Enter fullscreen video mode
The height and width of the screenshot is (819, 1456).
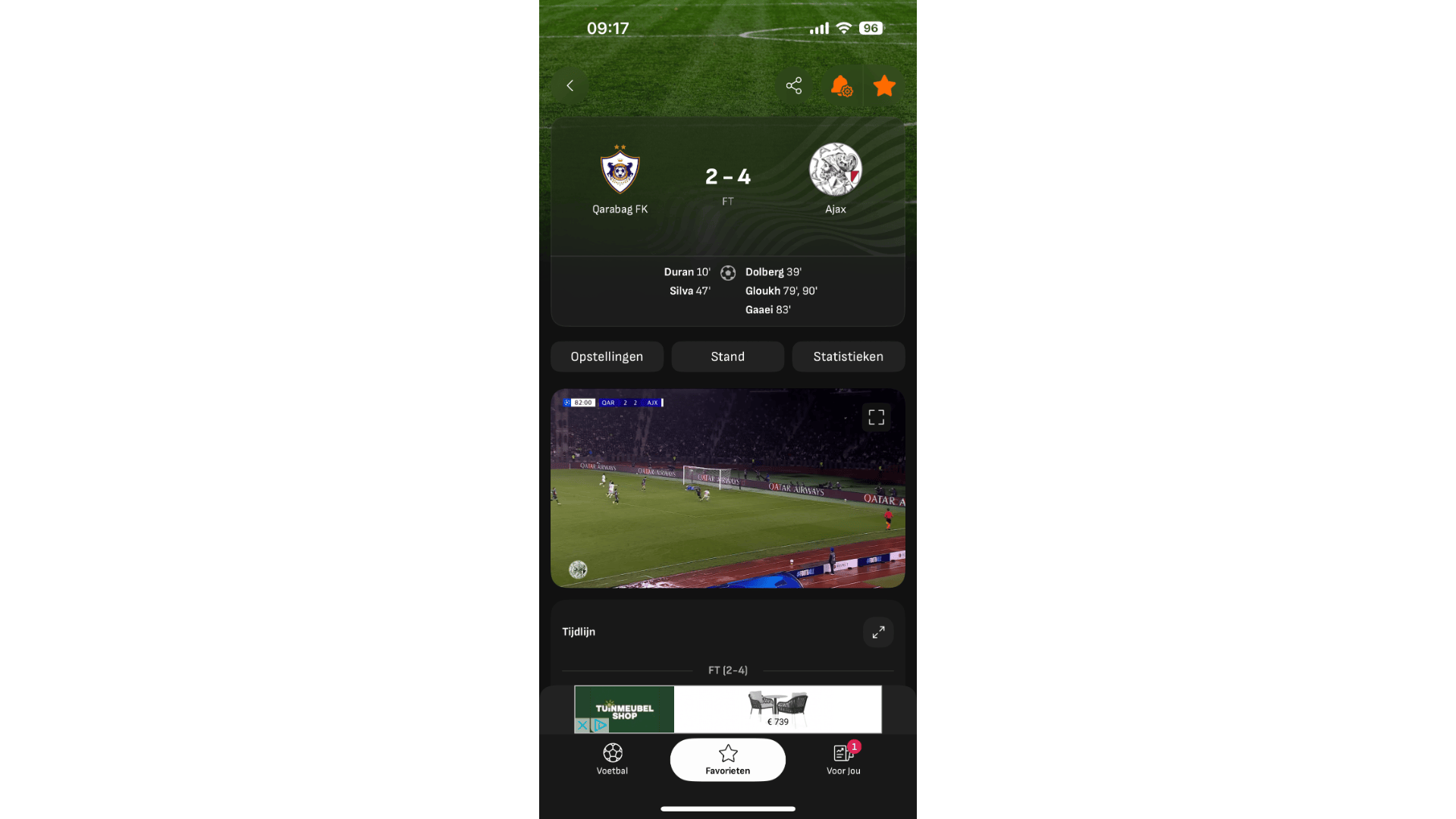(x=876, y=417)
